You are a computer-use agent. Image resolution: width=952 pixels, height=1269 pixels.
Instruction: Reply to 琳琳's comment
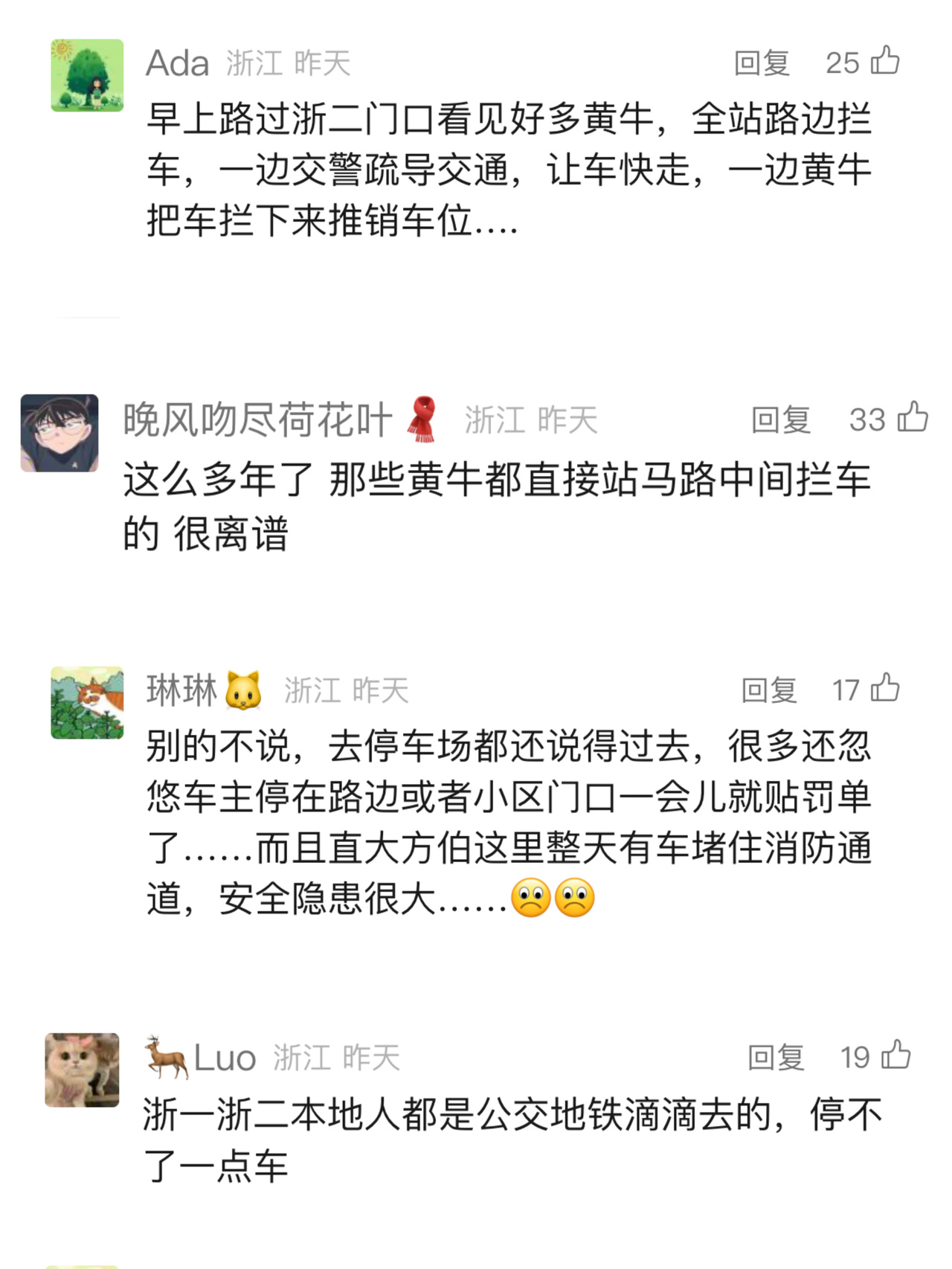point(769,690)
